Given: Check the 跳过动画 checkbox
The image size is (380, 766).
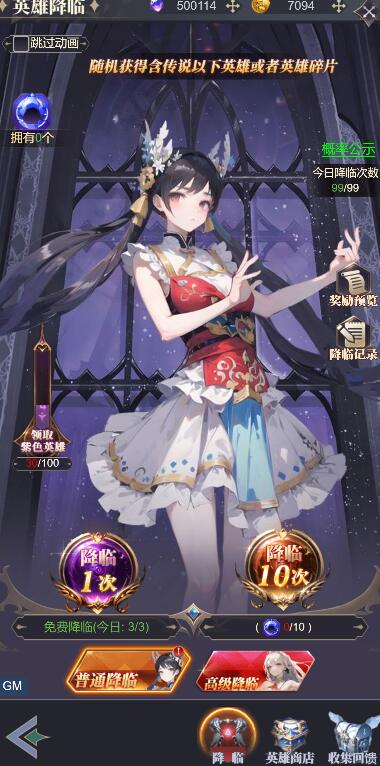Looking at the screenshot, I should tap(21, 43).
